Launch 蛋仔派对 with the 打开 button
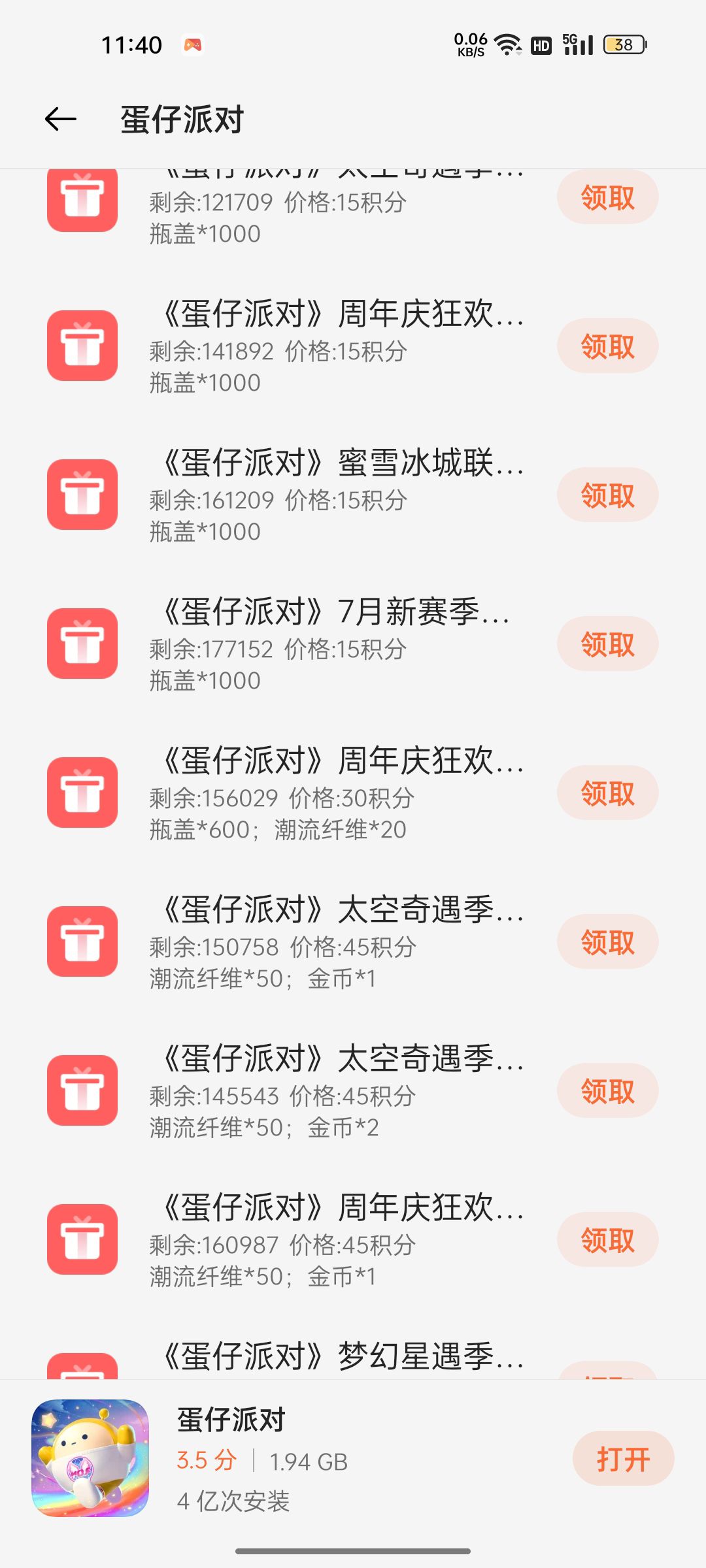This screenshot has height=1568, width=706. pyautogui.click(x=623, y=1459)
